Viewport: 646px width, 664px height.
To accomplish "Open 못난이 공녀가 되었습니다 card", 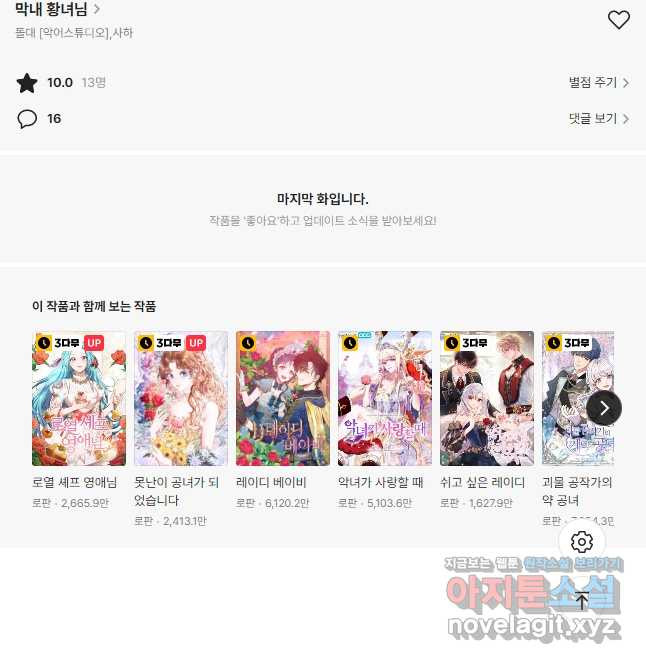I will pyautogui.click(x=181, y=398).
